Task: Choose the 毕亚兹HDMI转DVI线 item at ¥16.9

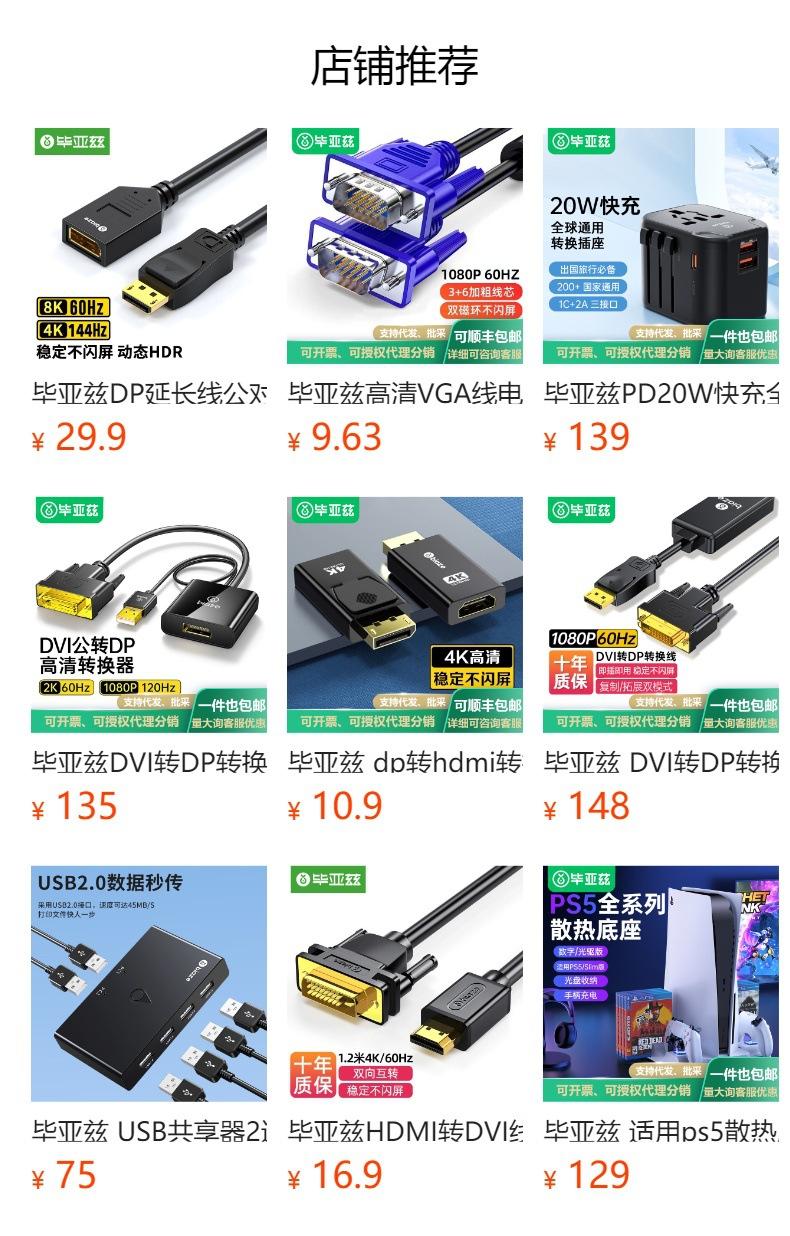Action: [x=405, y=984]
